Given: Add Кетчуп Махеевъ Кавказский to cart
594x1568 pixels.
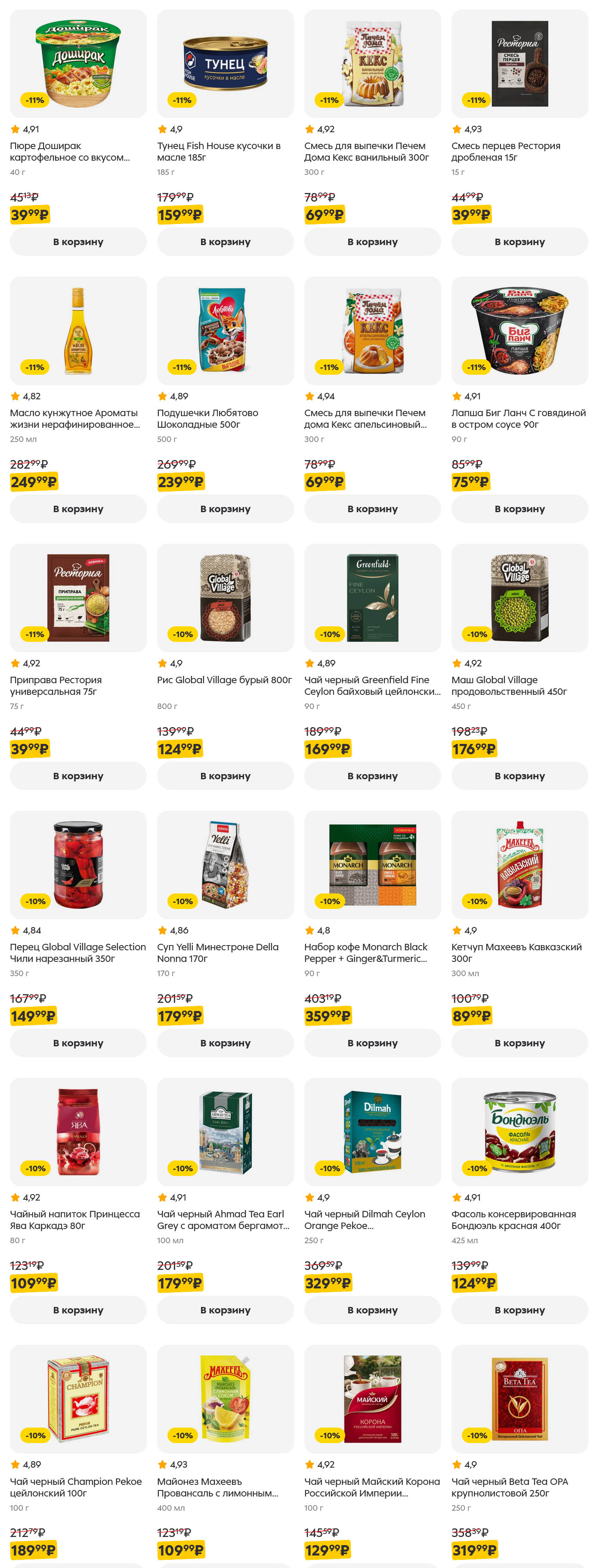Looking at the screenshot, I should (x=519, y=1043).
